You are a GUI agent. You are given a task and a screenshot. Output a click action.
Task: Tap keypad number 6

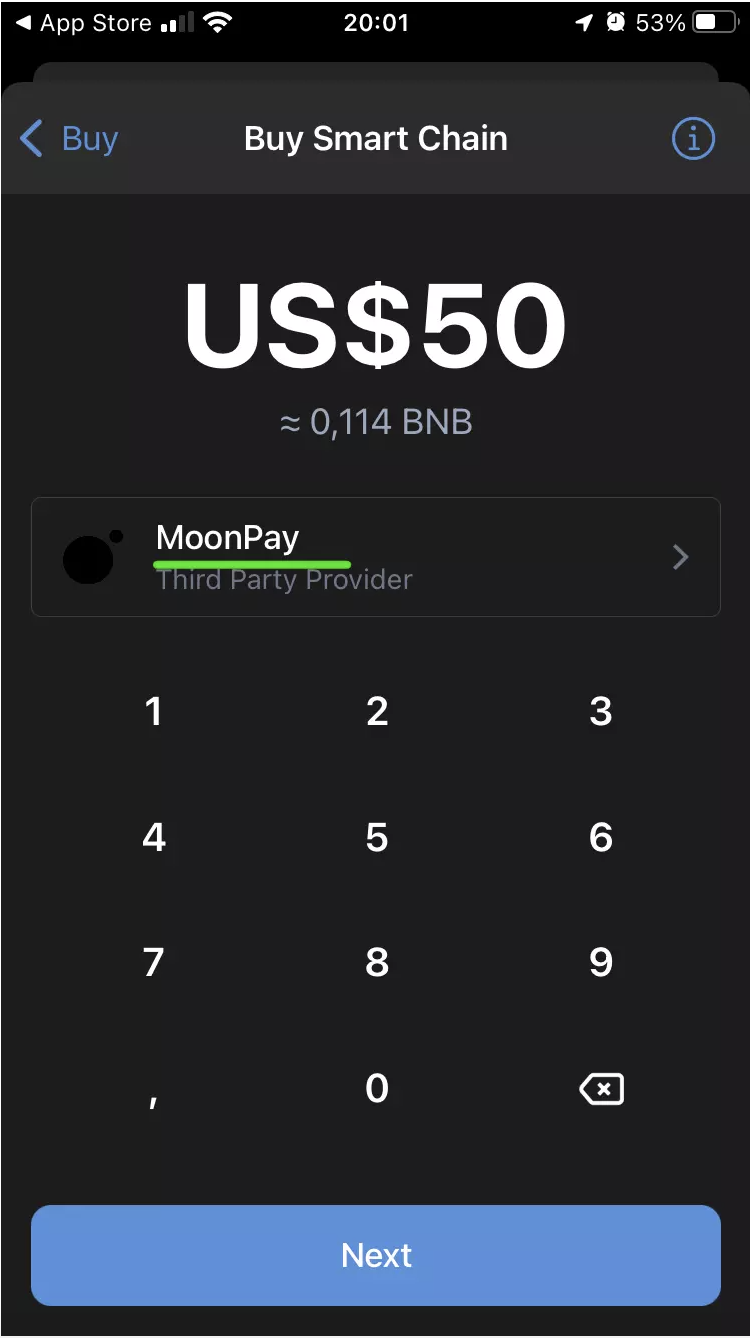[600, 837]
